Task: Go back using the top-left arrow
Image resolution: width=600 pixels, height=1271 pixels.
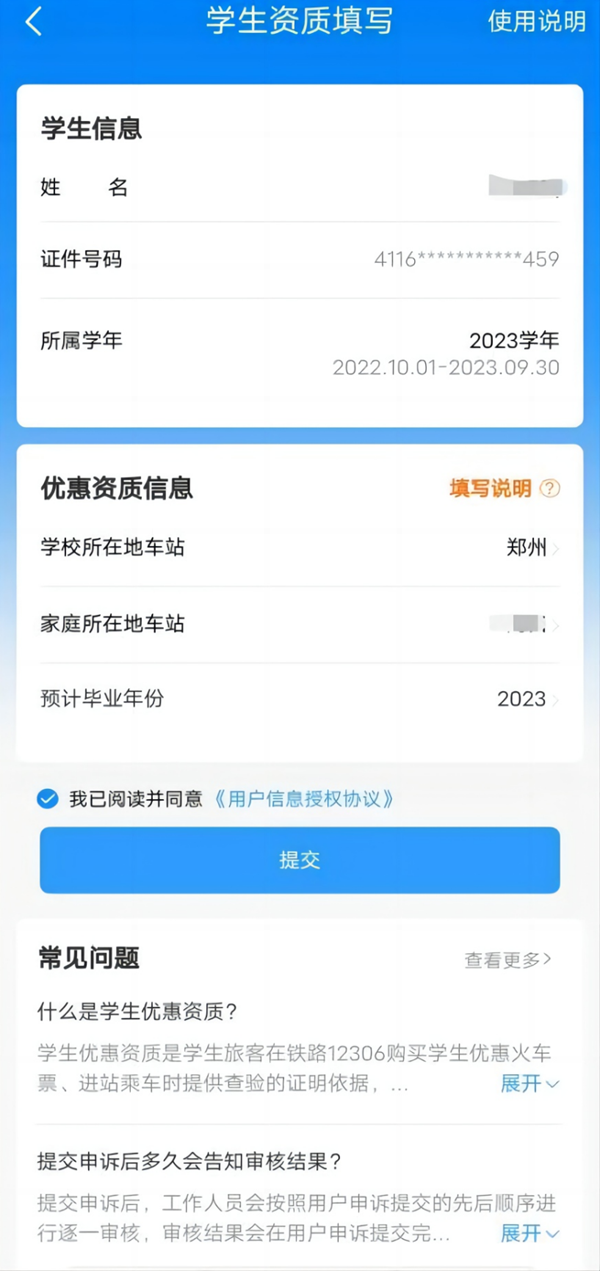Action: [34, 22]
